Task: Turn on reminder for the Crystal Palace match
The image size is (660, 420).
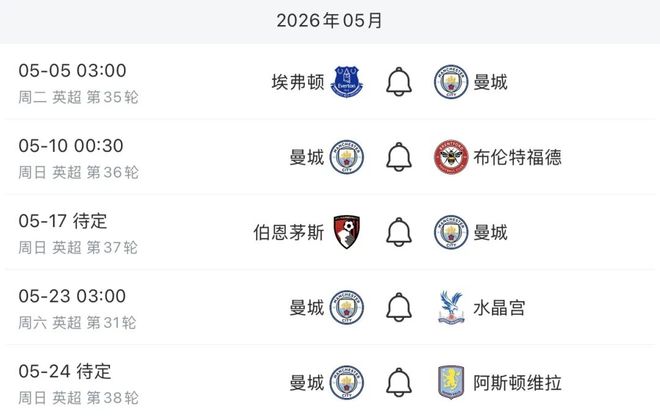Action: tap(399, 307)
